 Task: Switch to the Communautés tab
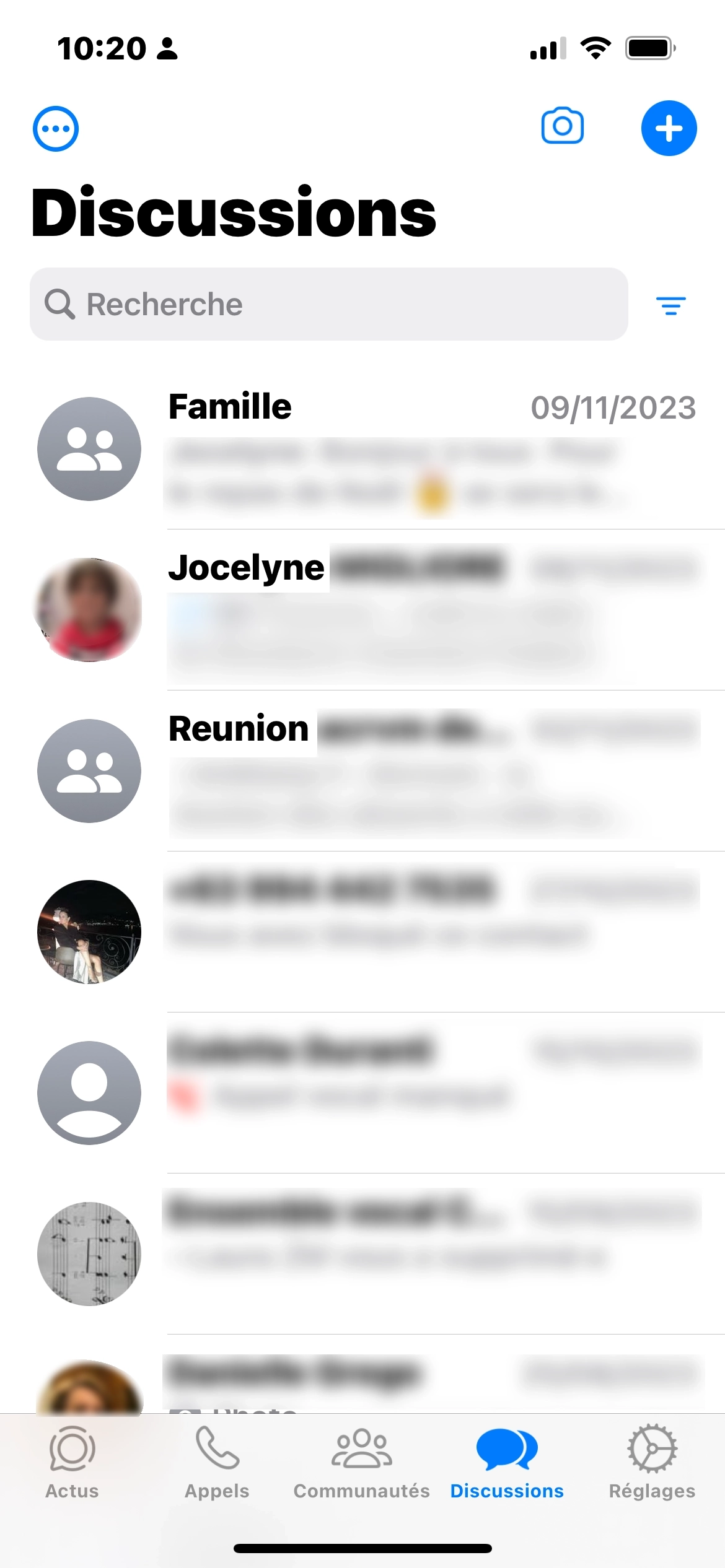click(362, 1462)
